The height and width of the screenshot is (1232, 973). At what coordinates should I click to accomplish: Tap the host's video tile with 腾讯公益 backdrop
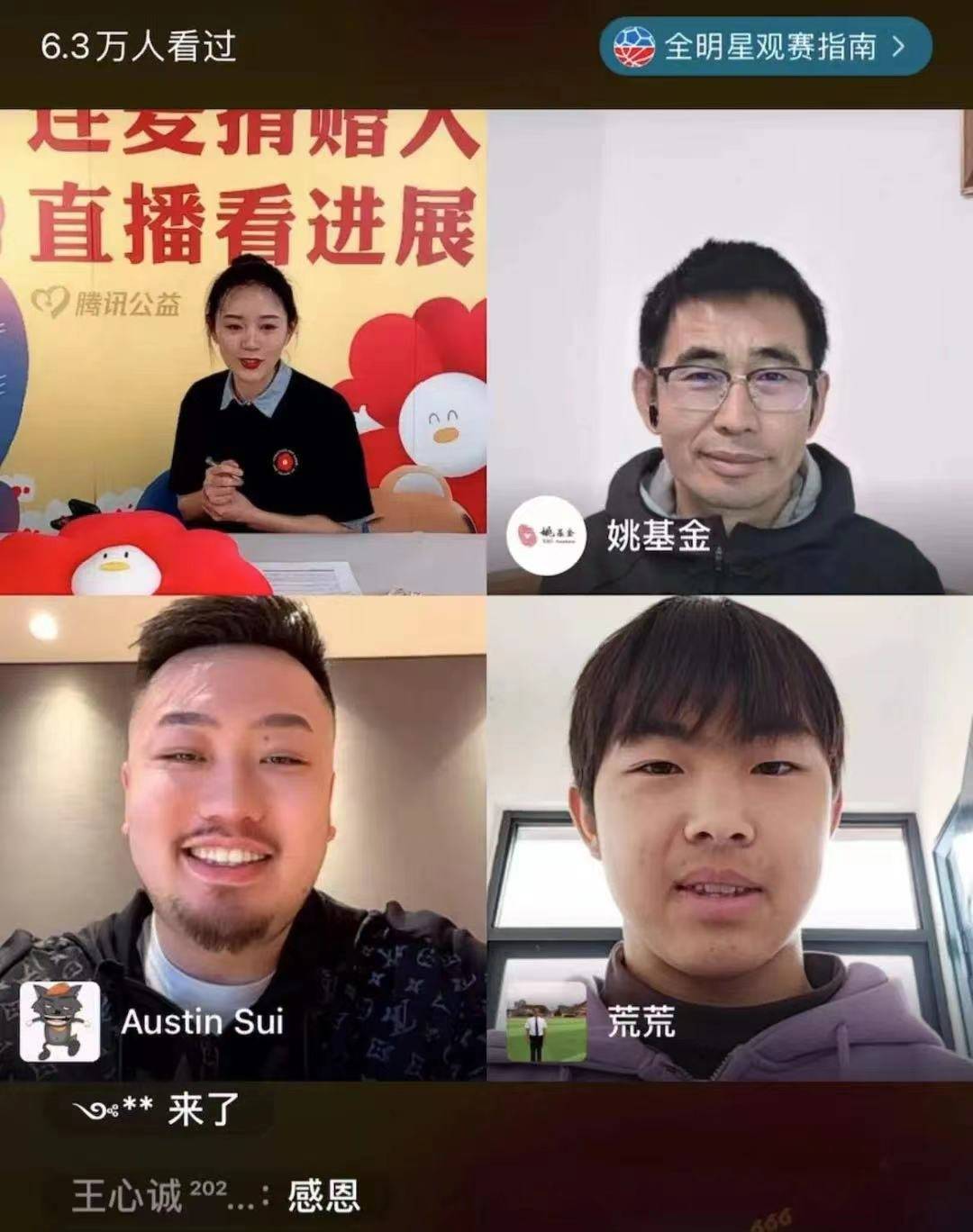tap(243, 351)
